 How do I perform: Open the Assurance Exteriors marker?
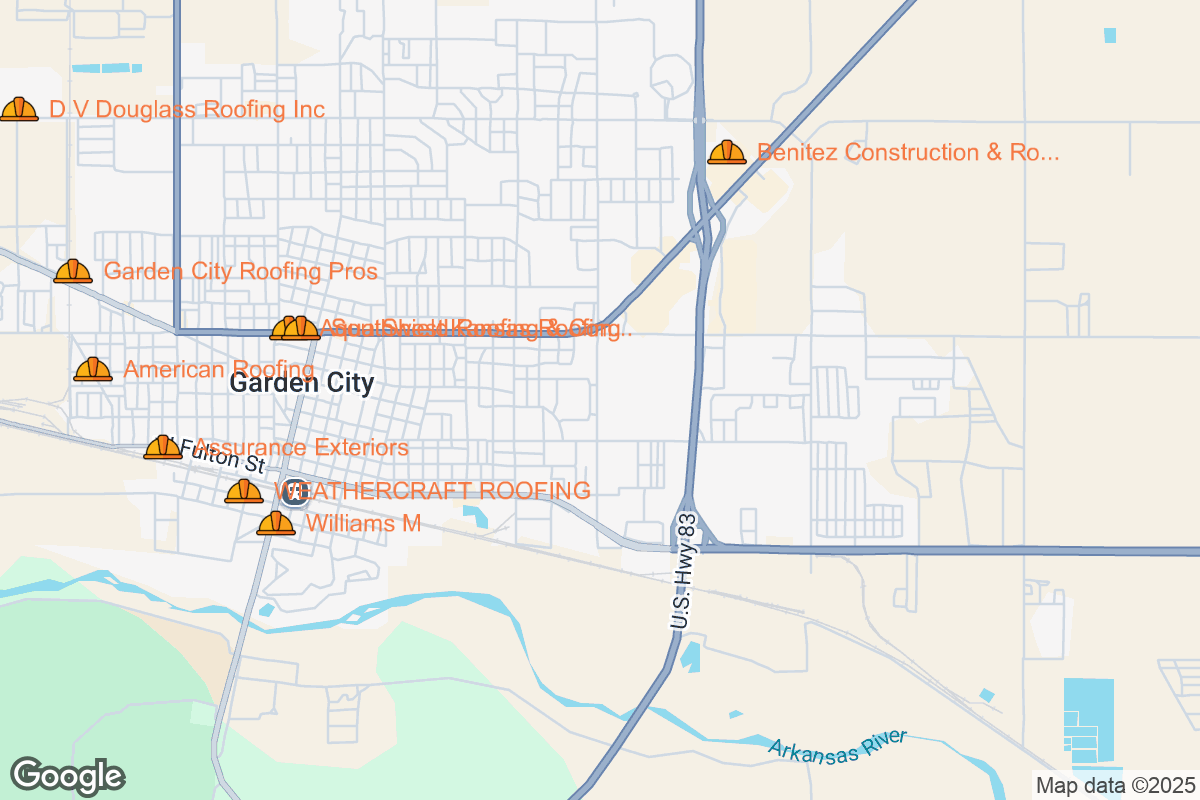(163, 447)
